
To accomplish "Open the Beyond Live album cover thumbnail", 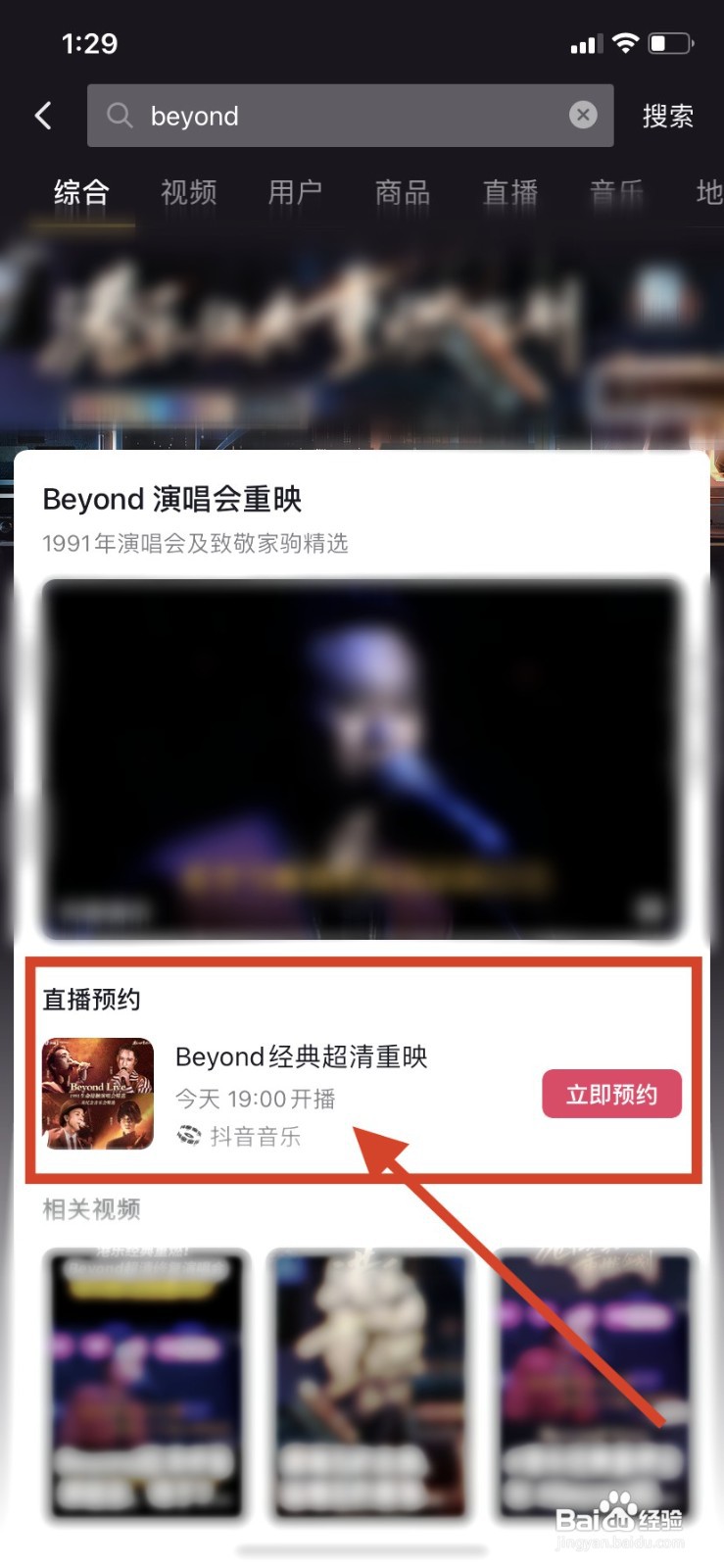I will click(x=97, y=1092).
